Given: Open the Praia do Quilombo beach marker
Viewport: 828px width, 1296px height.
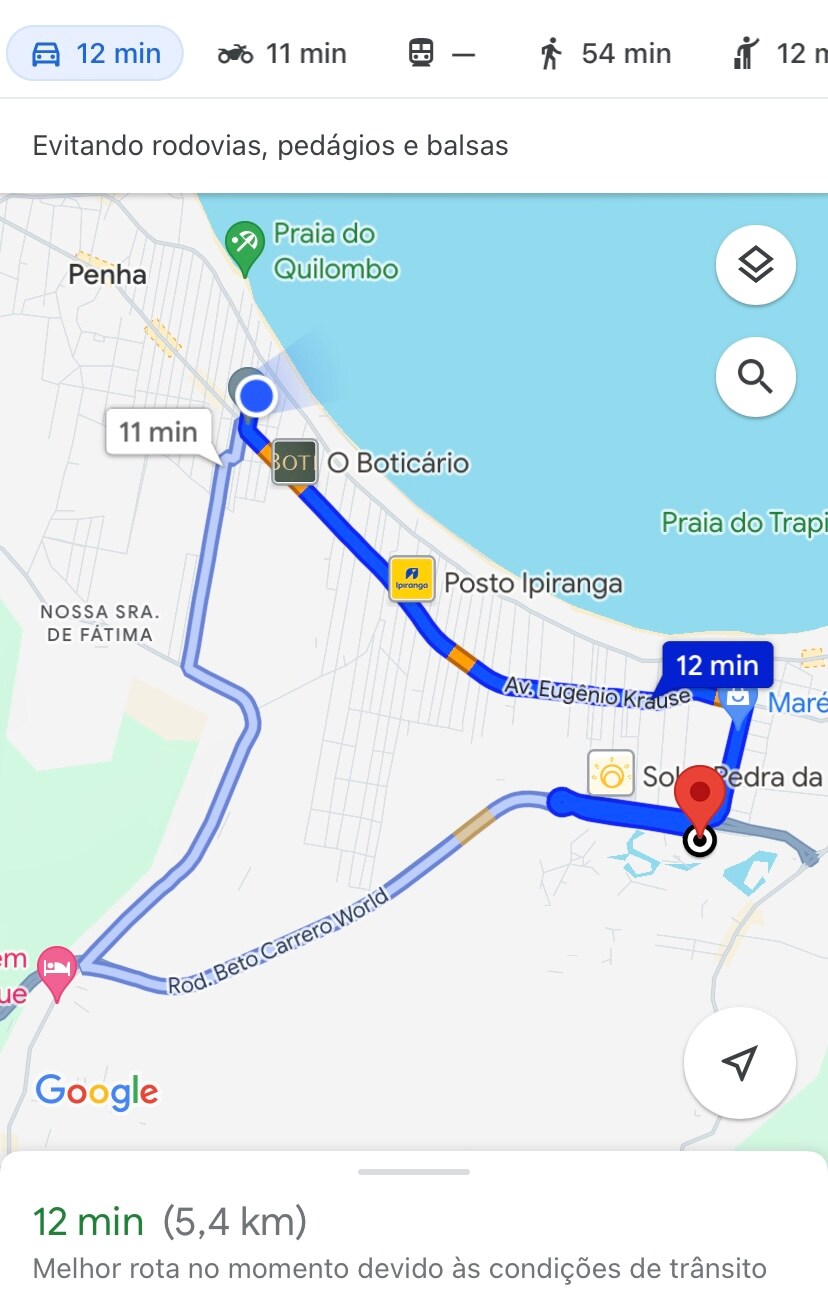Looking at the screenshot, I should pos(243,241).
